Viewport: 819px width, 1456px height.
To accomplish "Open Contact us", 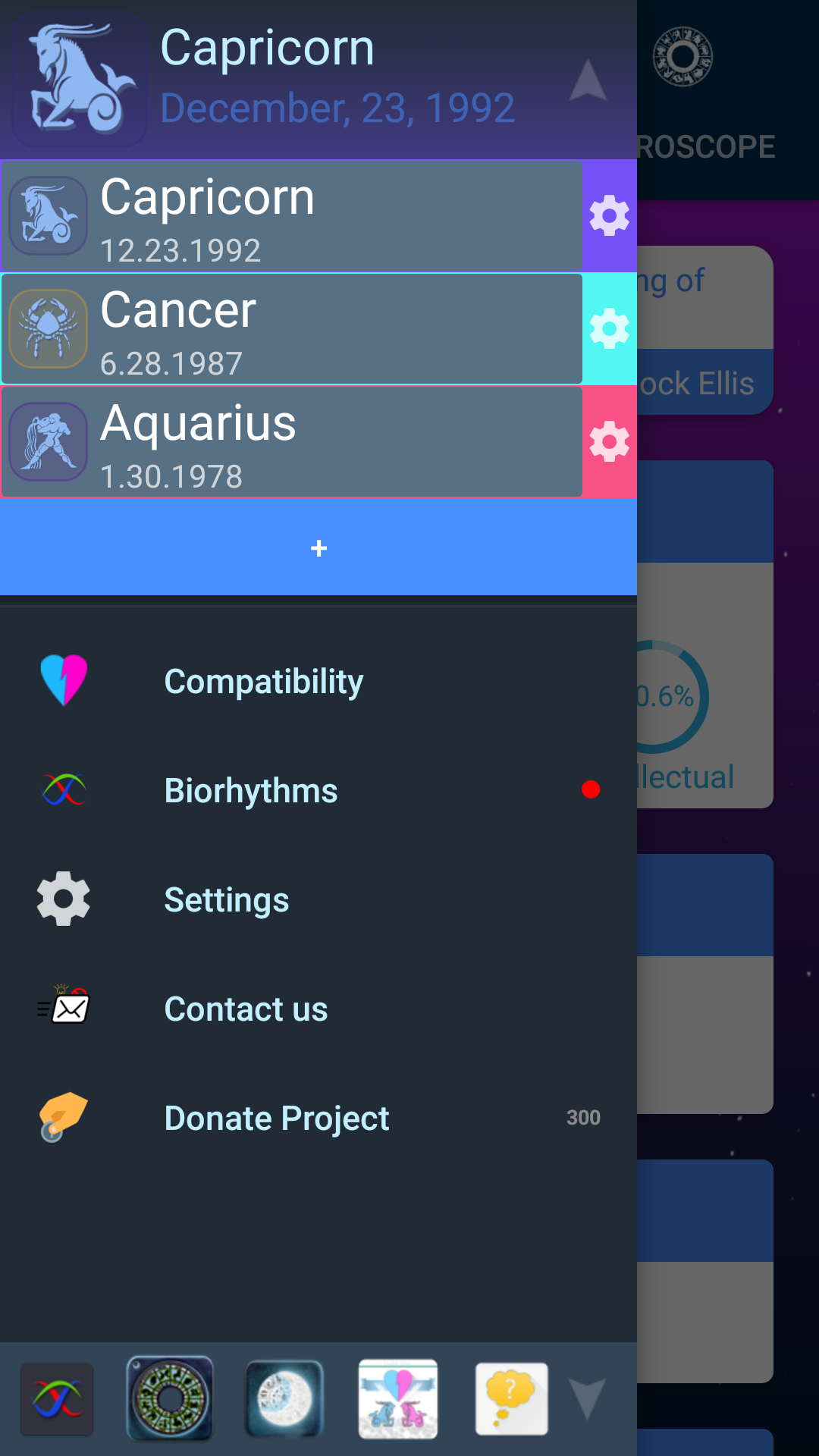I will (318, 1009).
